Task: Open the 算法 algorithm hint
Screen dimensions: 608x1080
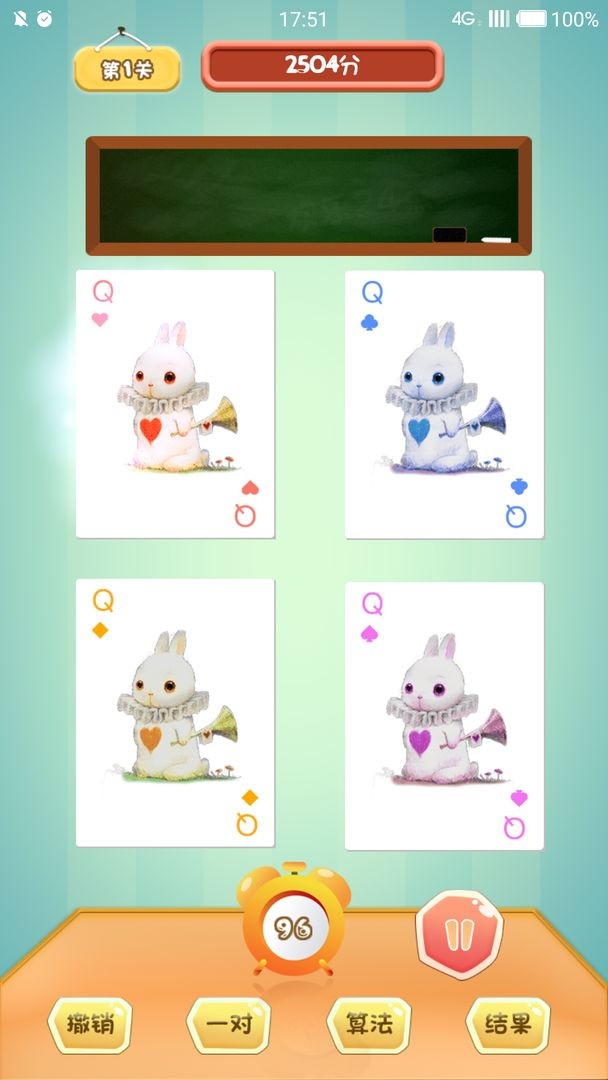Action: (368, 1025)
